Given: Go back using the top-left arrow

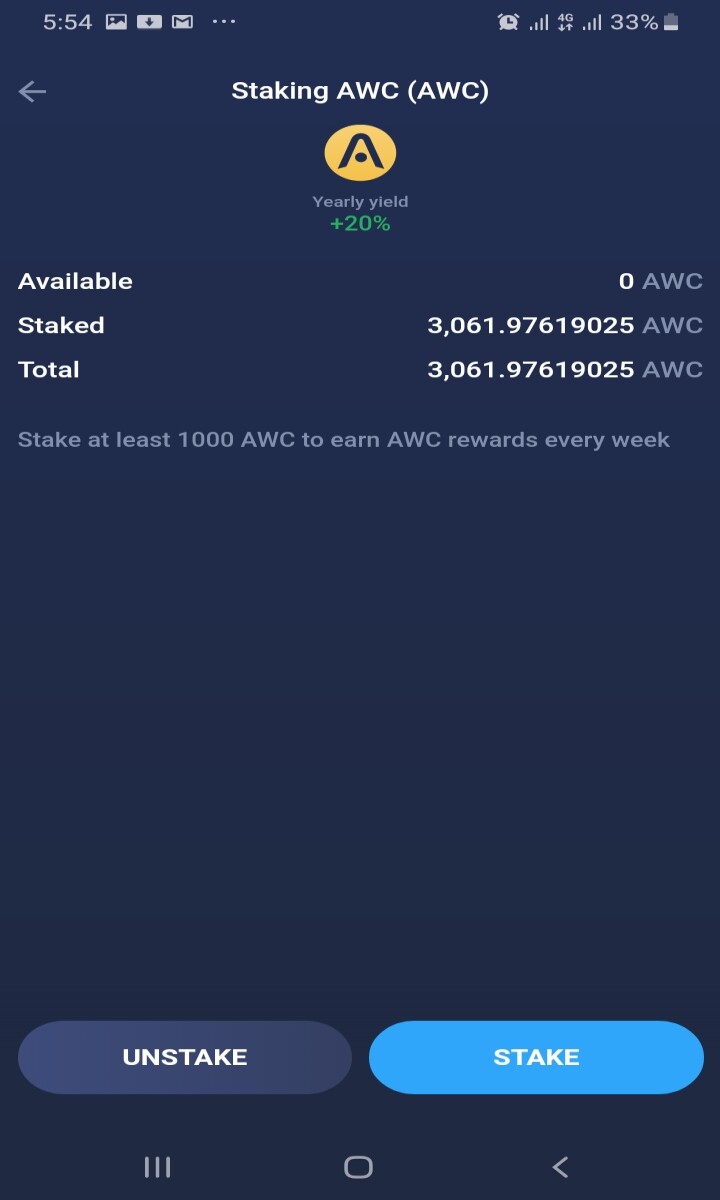Looking at the screenshot, I should click(32, 92).
